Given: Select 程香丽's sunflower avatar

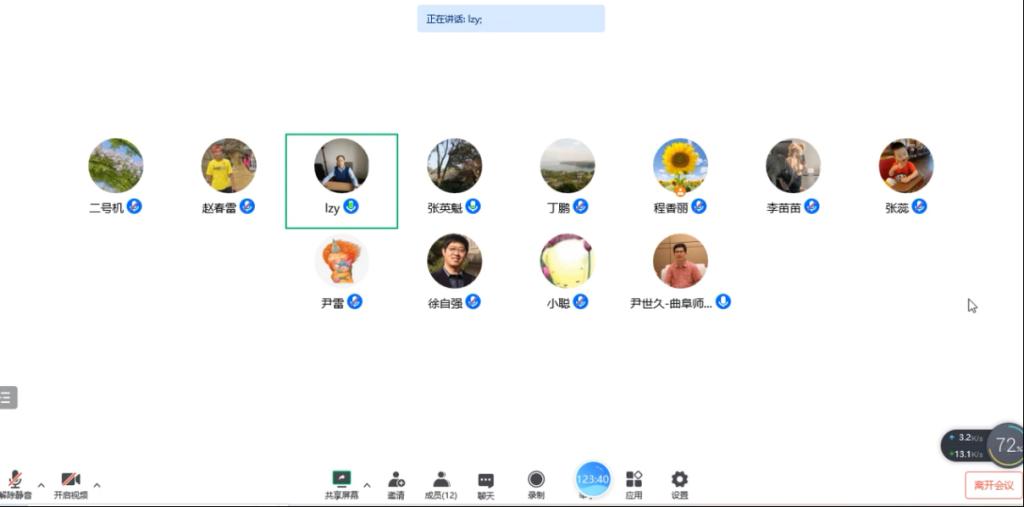Looking at the screenshot, I should coord(680,166).
